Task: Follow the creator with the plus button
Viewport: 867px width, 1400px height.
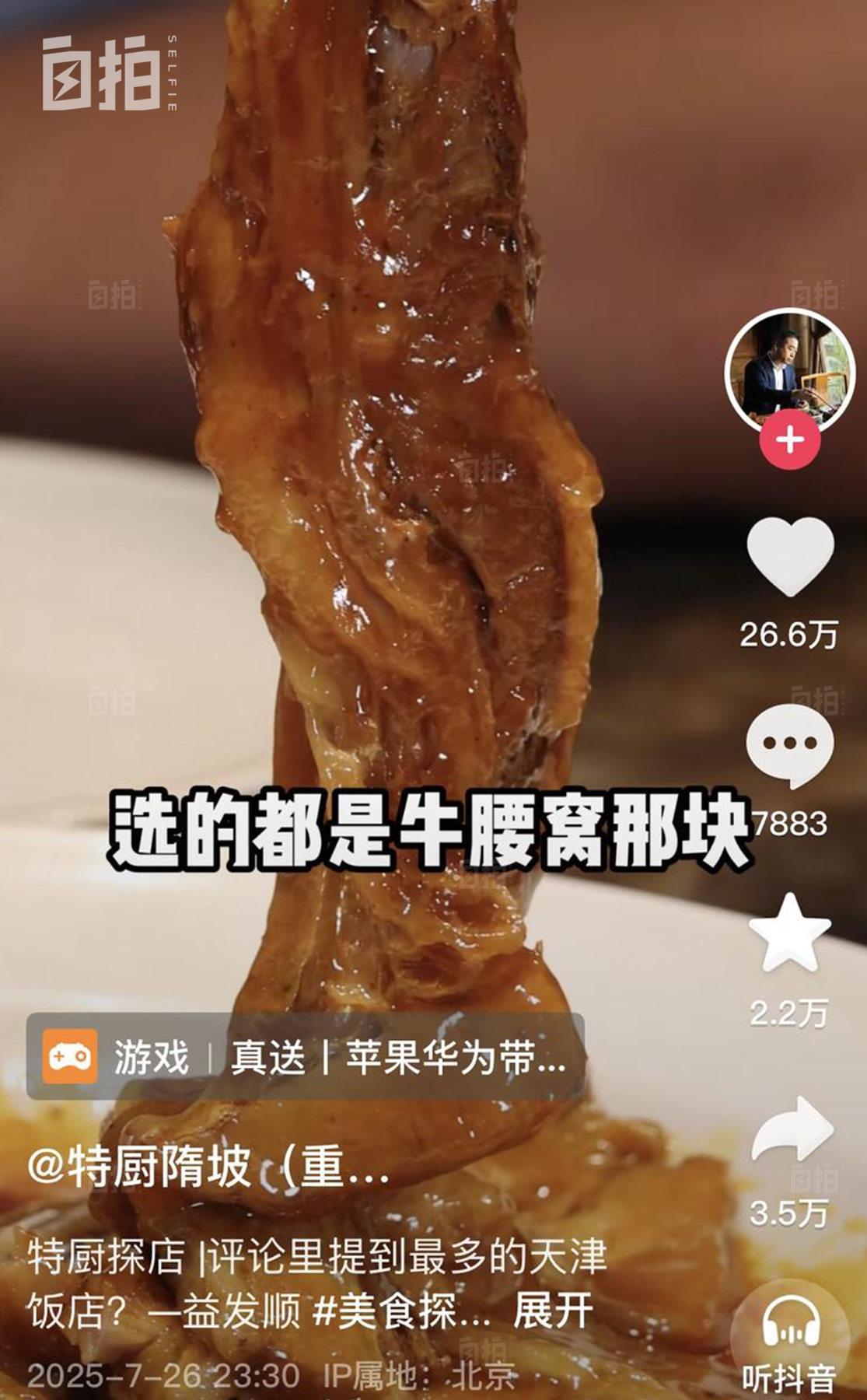Action: (x=789, y=440)
